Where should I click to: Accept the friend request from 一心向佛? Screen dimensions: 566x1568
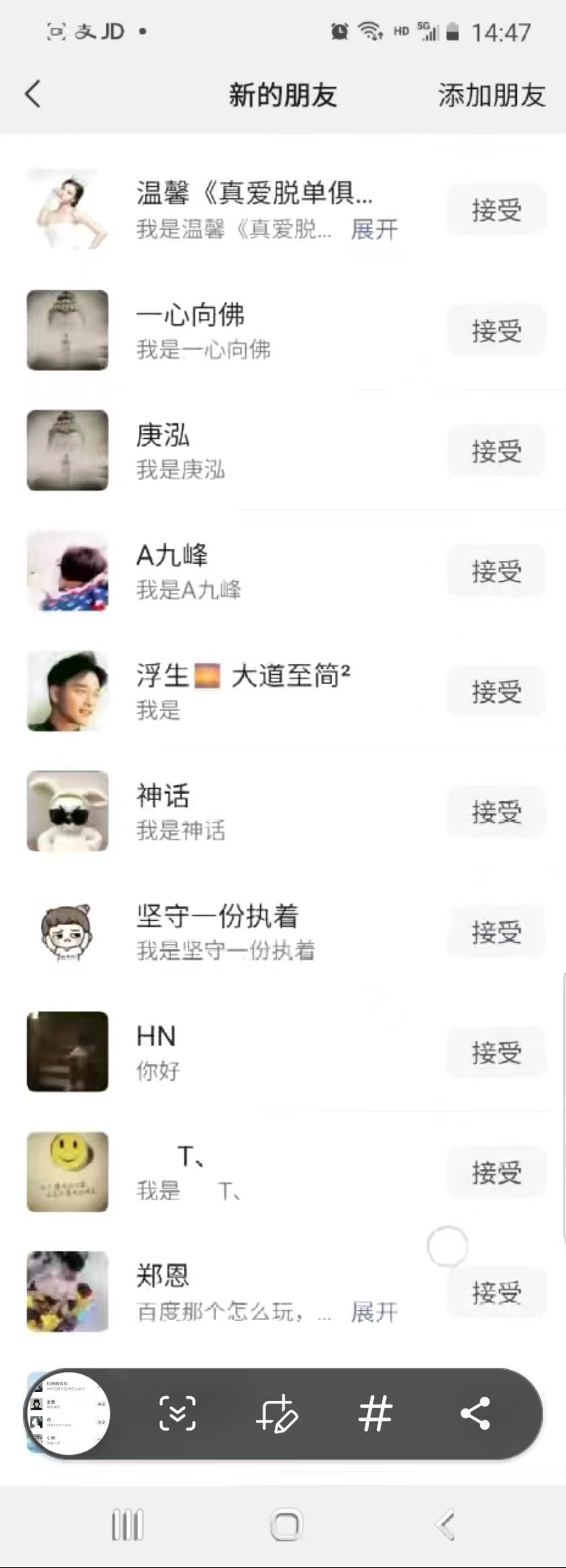495,330
